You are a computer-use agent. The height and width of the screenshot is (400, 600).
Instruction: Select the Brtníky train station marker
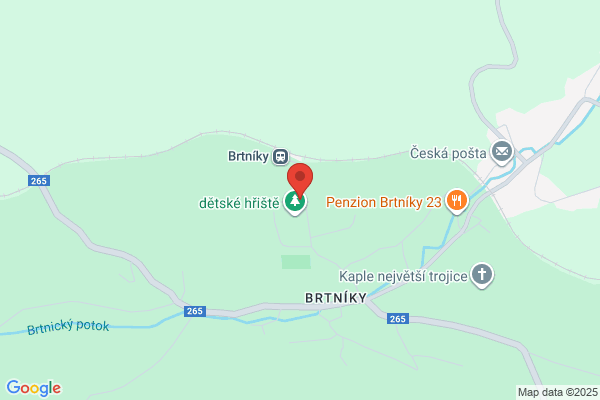click(280, 156)
